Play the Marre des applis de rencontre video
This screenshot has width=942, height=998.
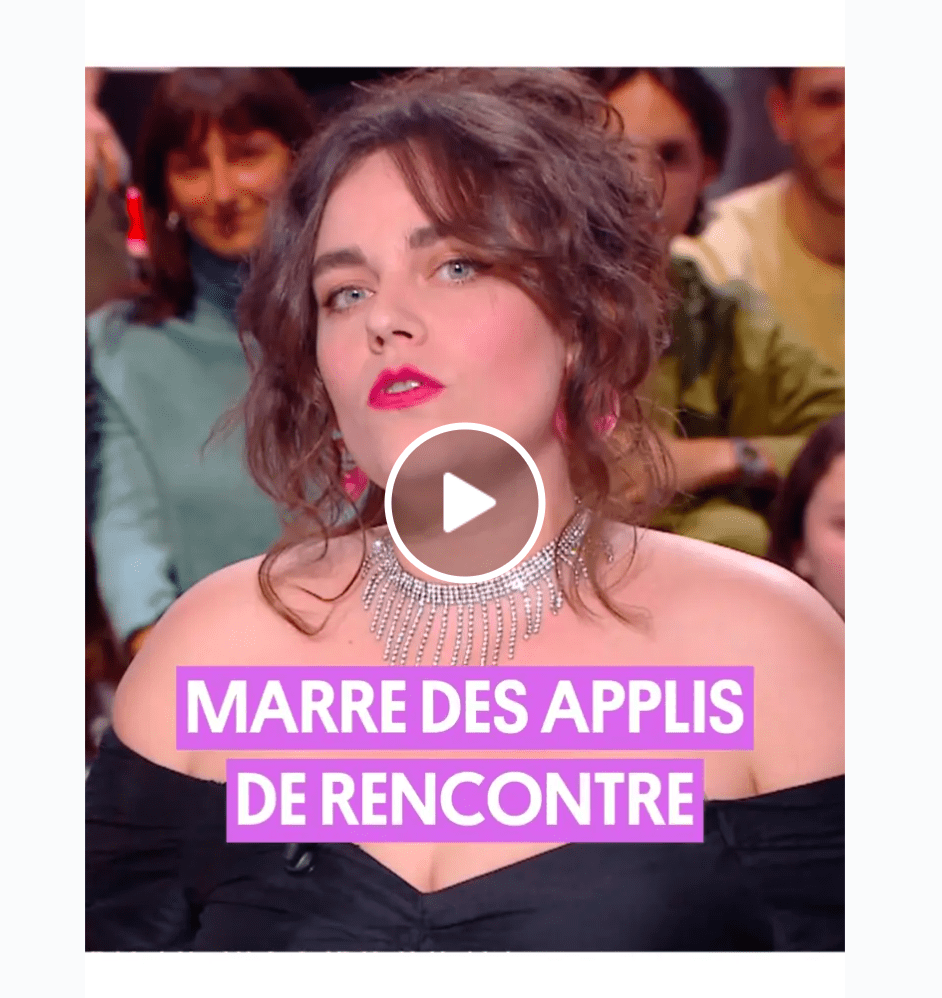point(465,503)
